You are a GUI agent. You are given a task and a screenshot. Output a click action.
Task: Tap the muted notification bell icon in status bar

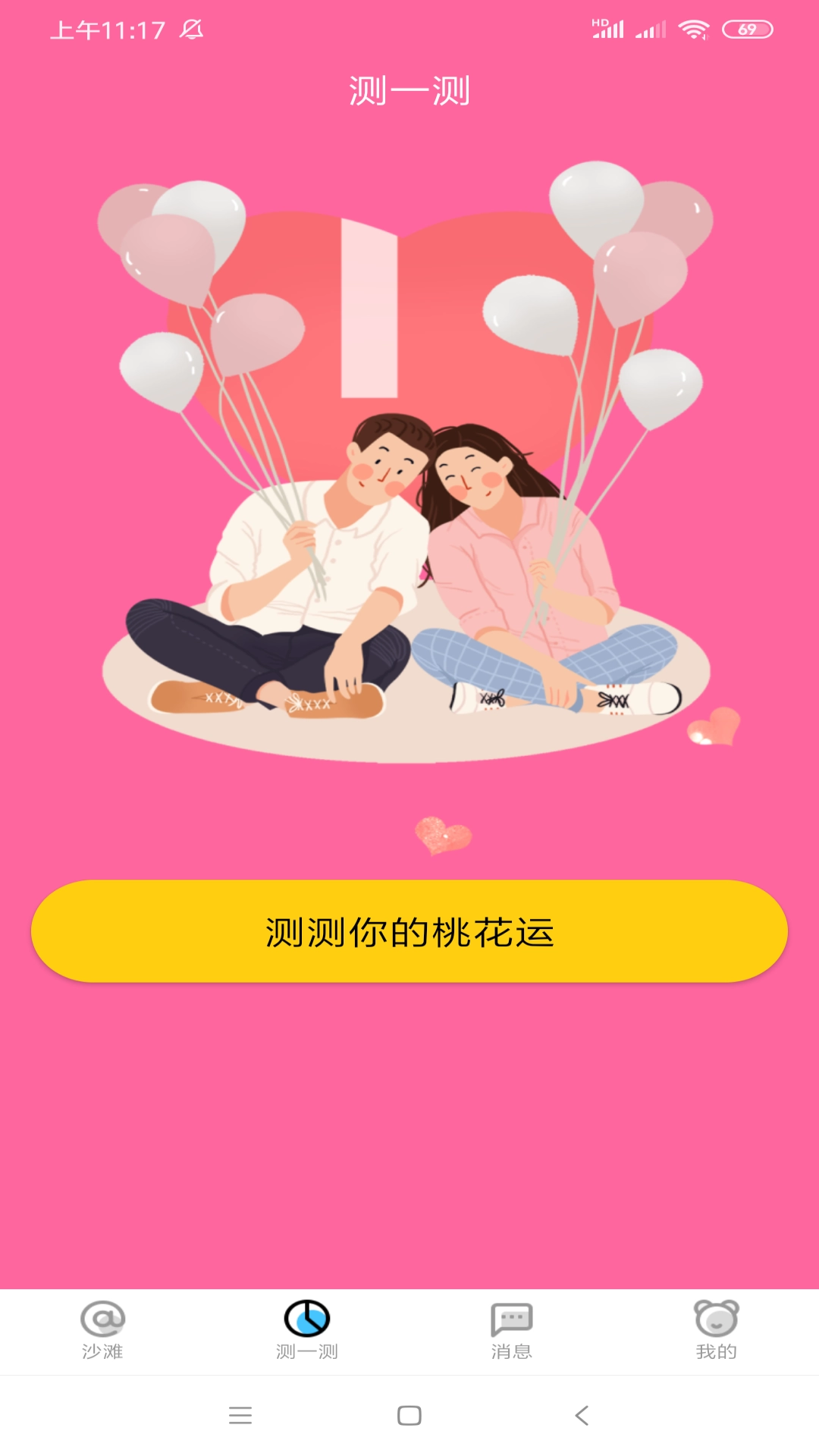click(193, 28)
